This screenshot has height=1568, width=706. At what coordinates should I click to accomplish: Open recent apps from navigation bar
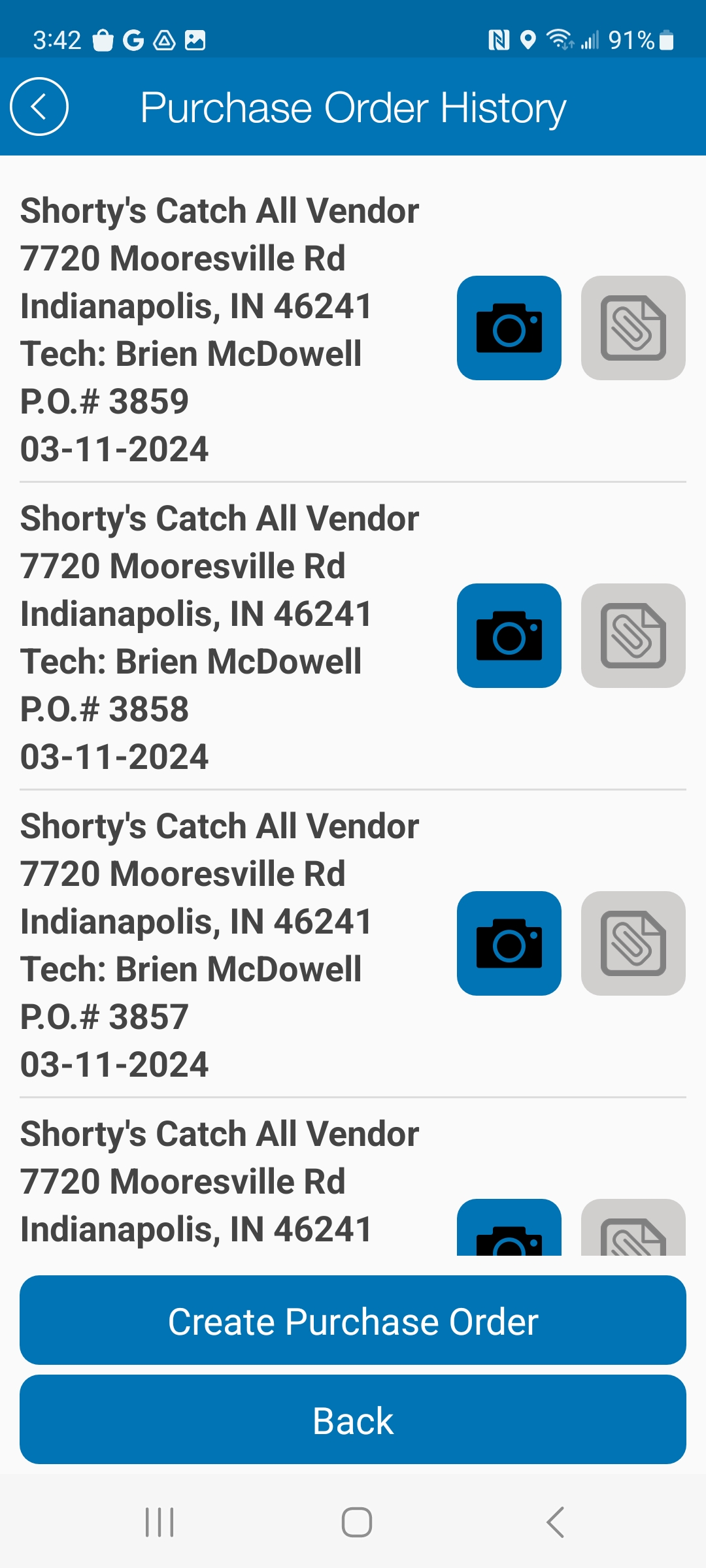160,1522
